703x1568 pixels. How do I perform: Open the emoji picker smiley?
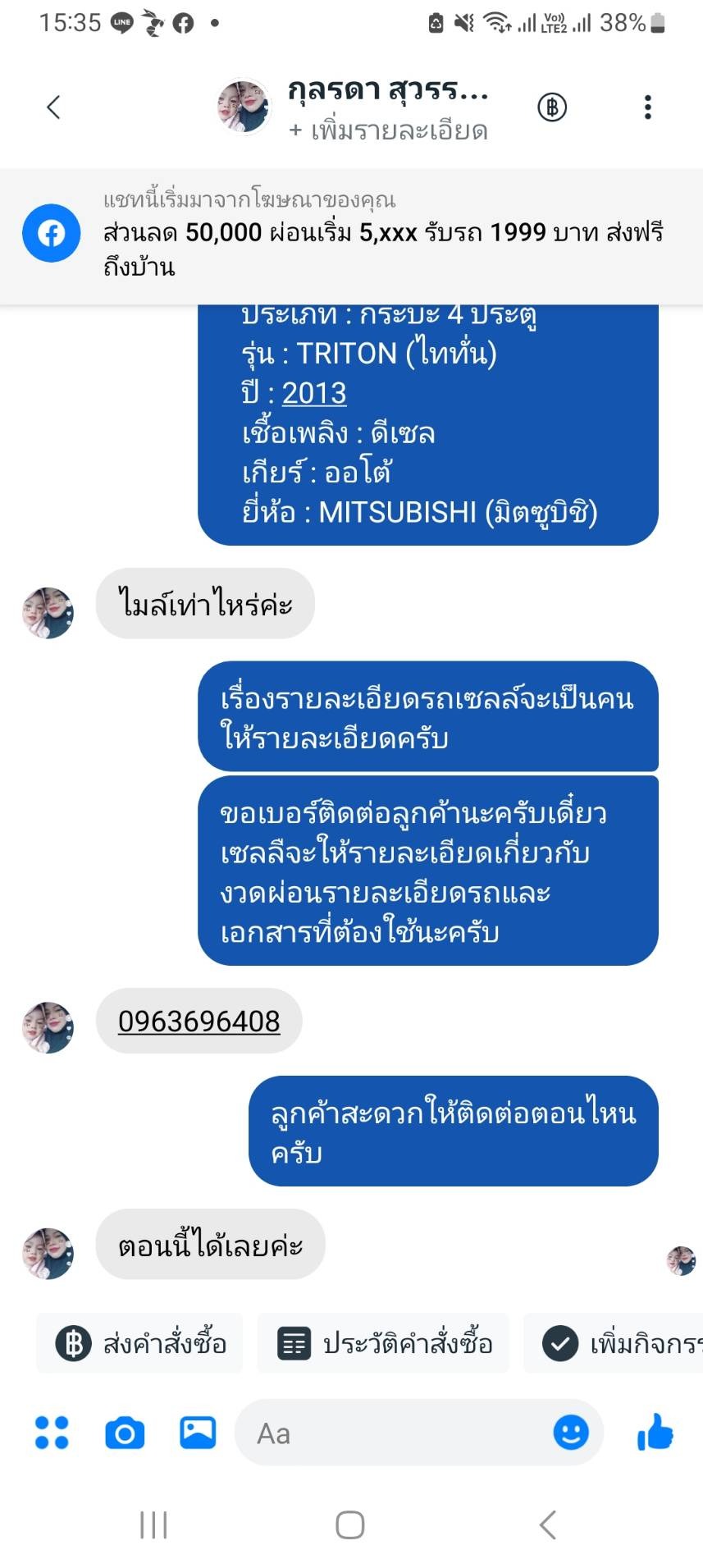click(x=571, y=1433)
